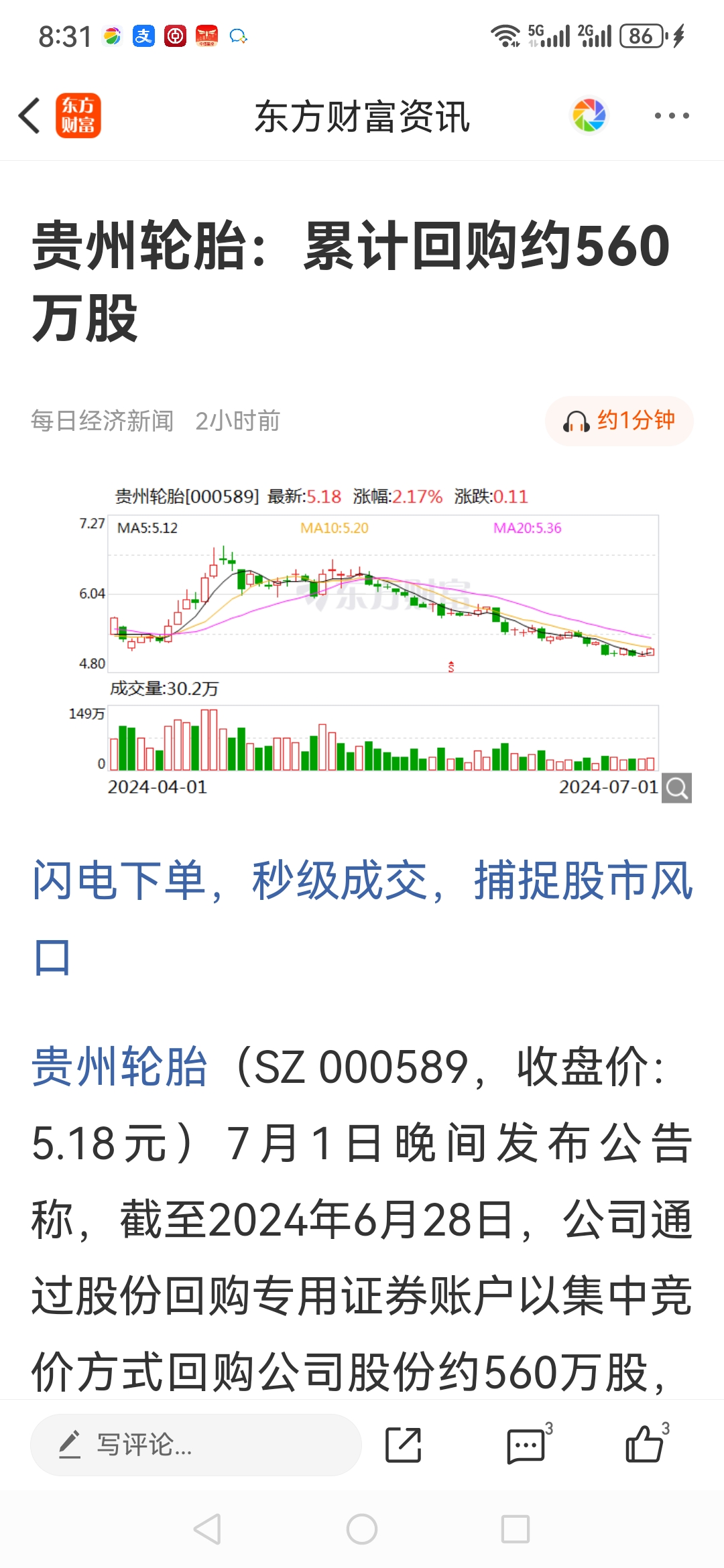Go back using the top-left arrow

[29, 116]
